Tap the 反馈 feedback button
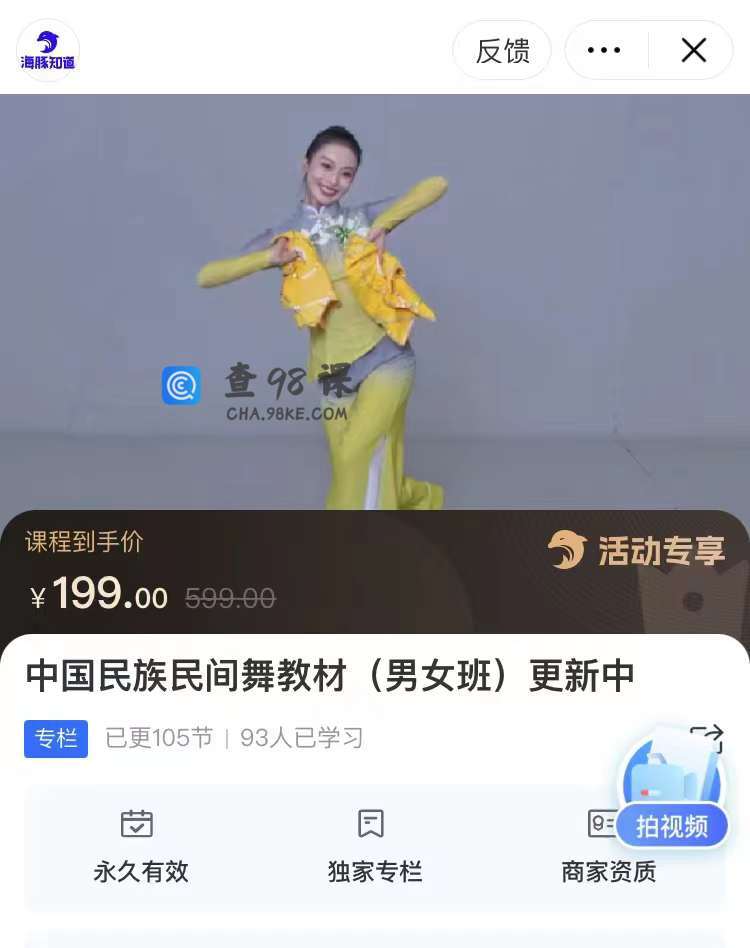 pyautogui.click(x=502, y=50)
